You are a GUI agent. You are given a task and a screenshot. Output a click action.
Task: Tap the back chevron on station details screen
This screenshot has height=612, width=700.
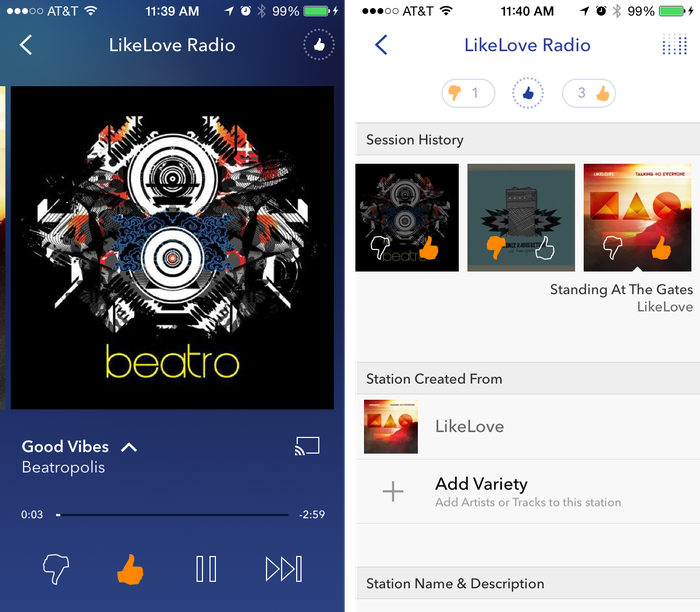pos(381,45)
